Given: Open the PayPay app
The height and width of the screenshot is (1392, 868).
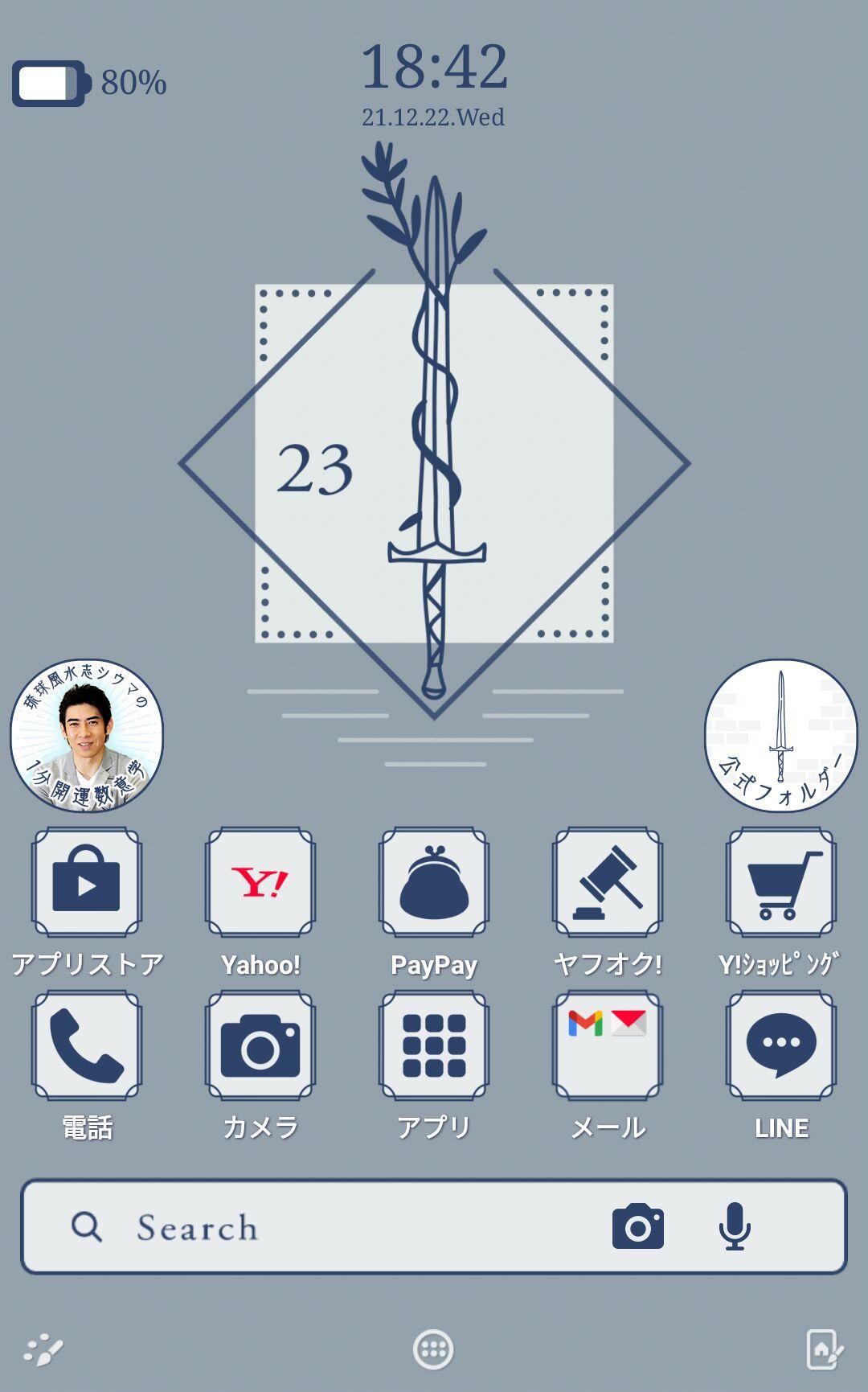Looking at the screenshot, I should pyautogui.click(x=434, y=883).
